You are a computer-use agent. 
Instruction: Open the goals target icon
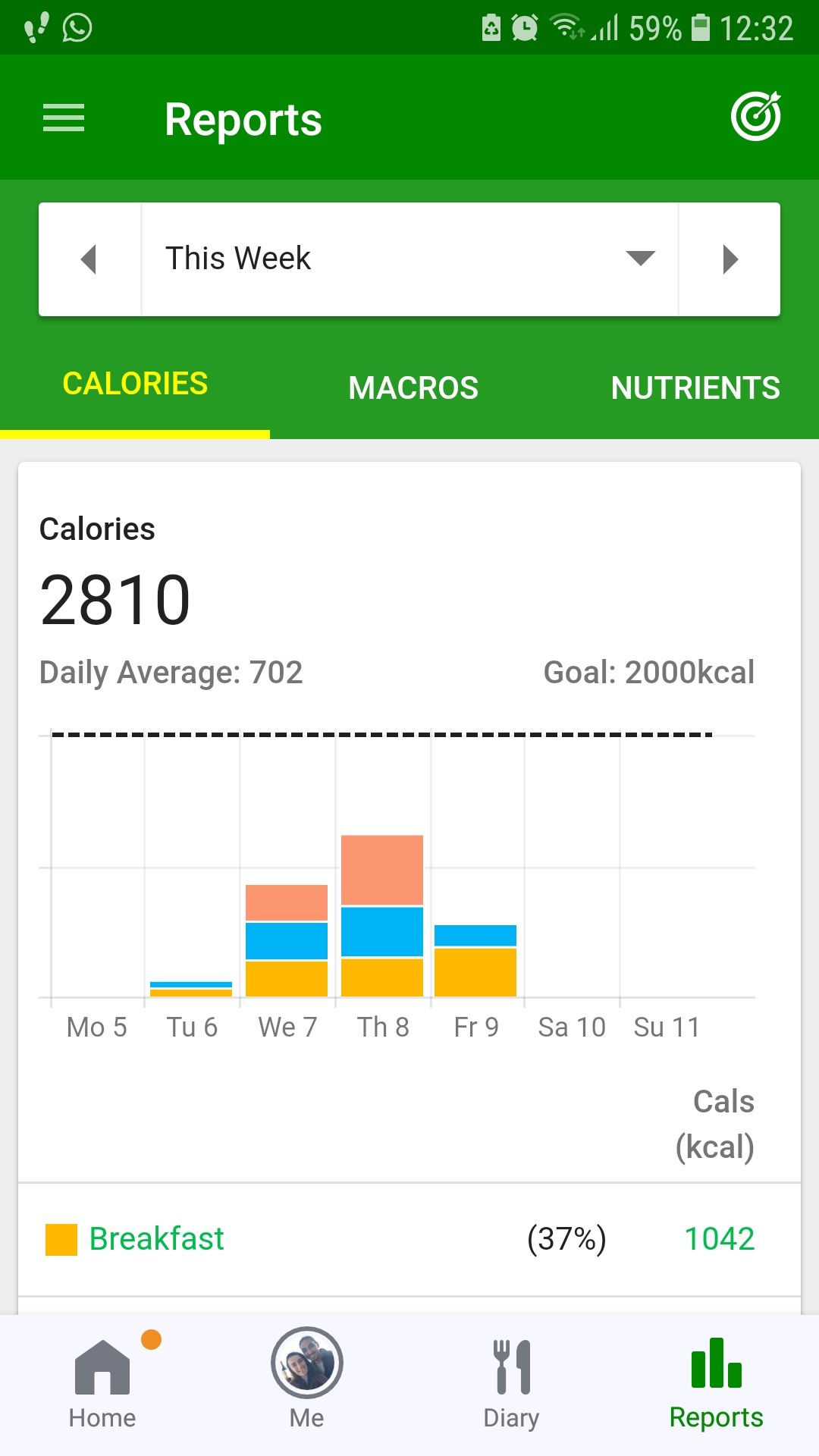pos(755,117)
